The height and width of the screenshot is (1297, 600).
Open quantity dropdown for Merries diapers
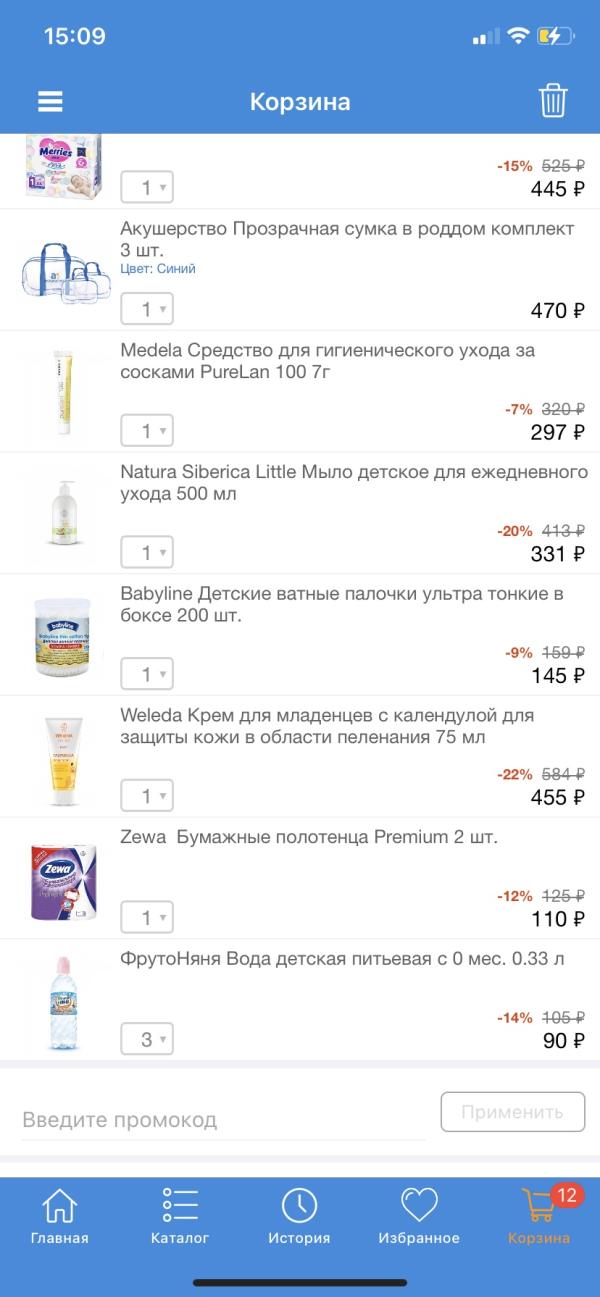(x=147, y=187)
